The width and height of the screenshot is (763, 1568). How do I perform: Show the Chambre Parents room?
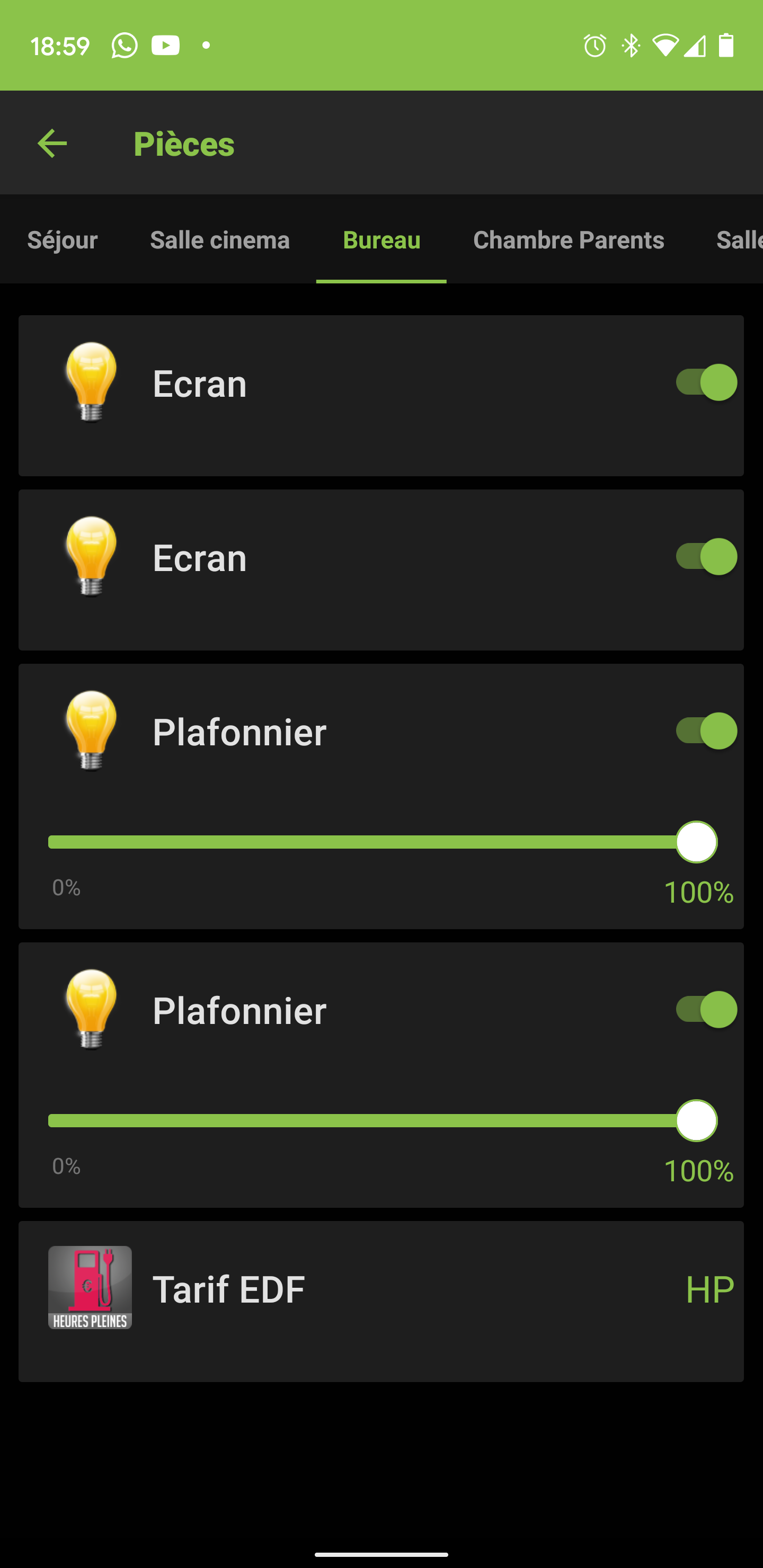(568, 240)
